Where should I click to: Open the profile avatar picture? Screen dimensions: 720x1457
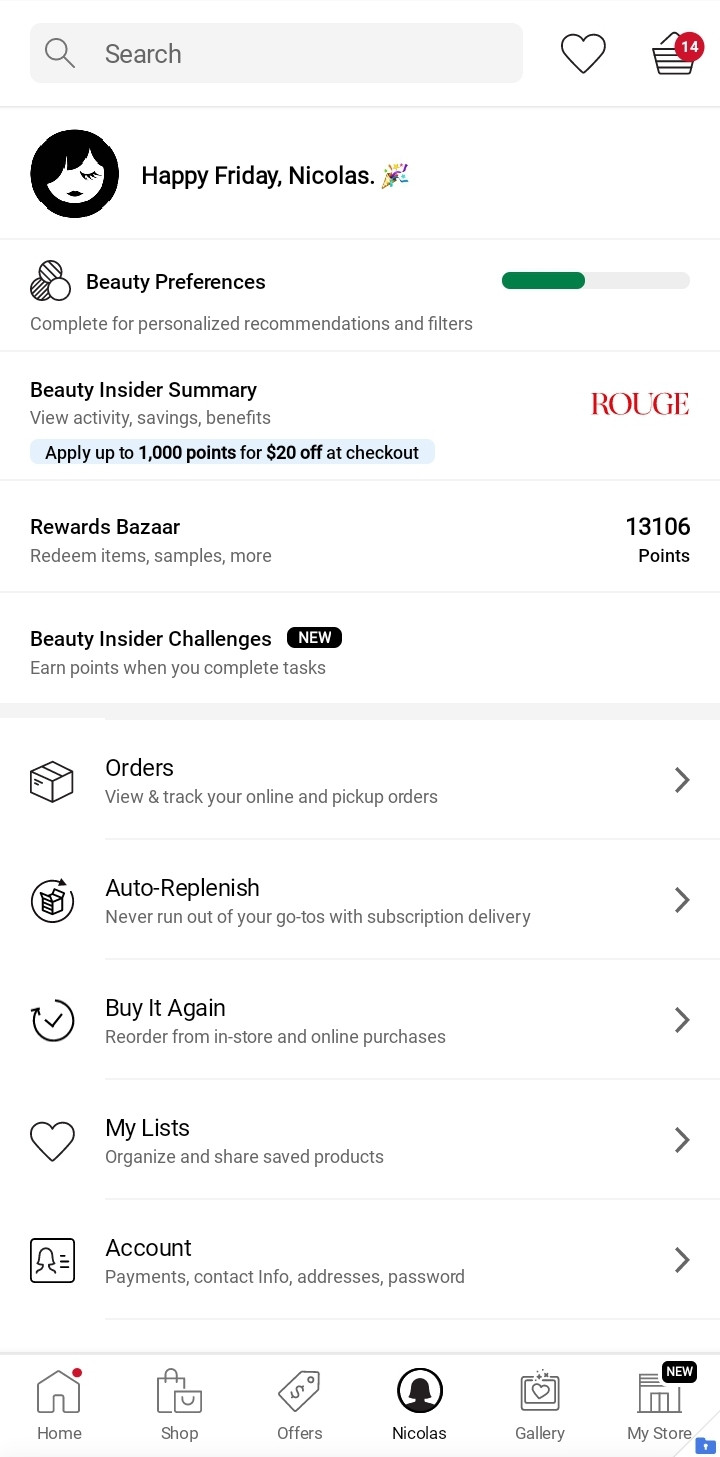click(75, 174)
